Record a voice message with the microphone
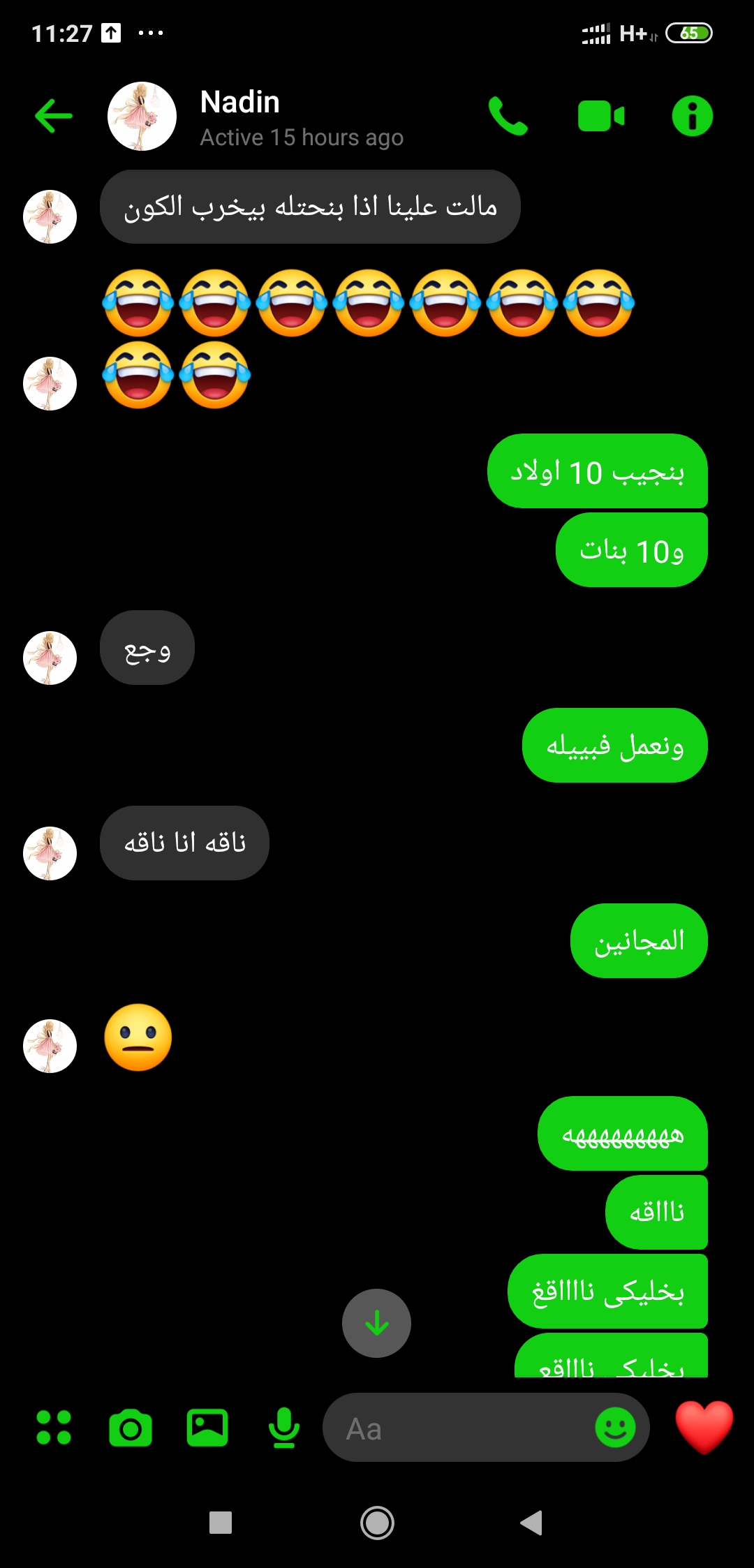754x1568 pixels. pos(284,1428)
